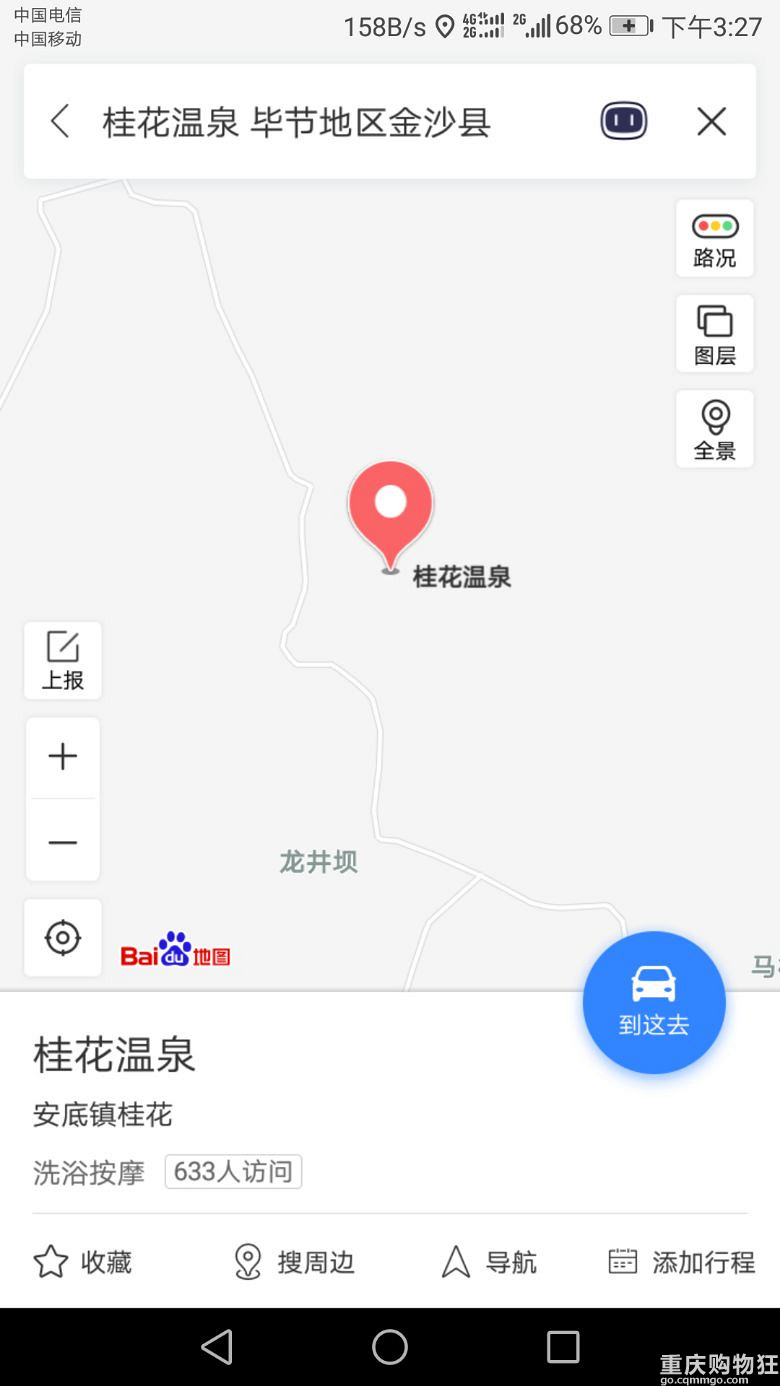Viewport: 780px width, 1386px height.
Task: Toggle 路况 traffic conditions layer
Action: (x=715, y=238)
